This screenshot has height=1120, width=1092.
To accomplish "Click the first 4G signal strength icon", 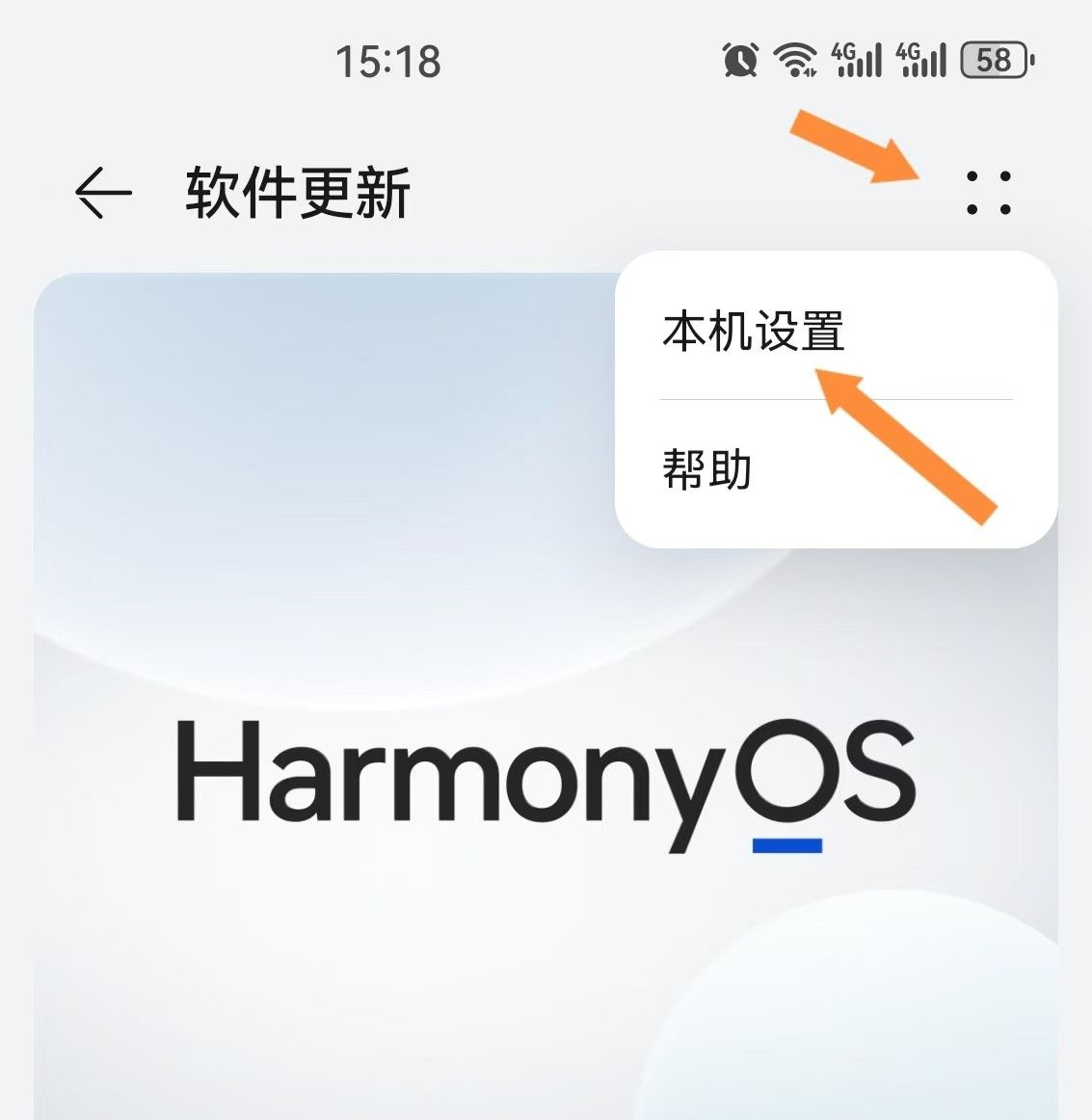I will pyautogui.click(x=856, y=60).
